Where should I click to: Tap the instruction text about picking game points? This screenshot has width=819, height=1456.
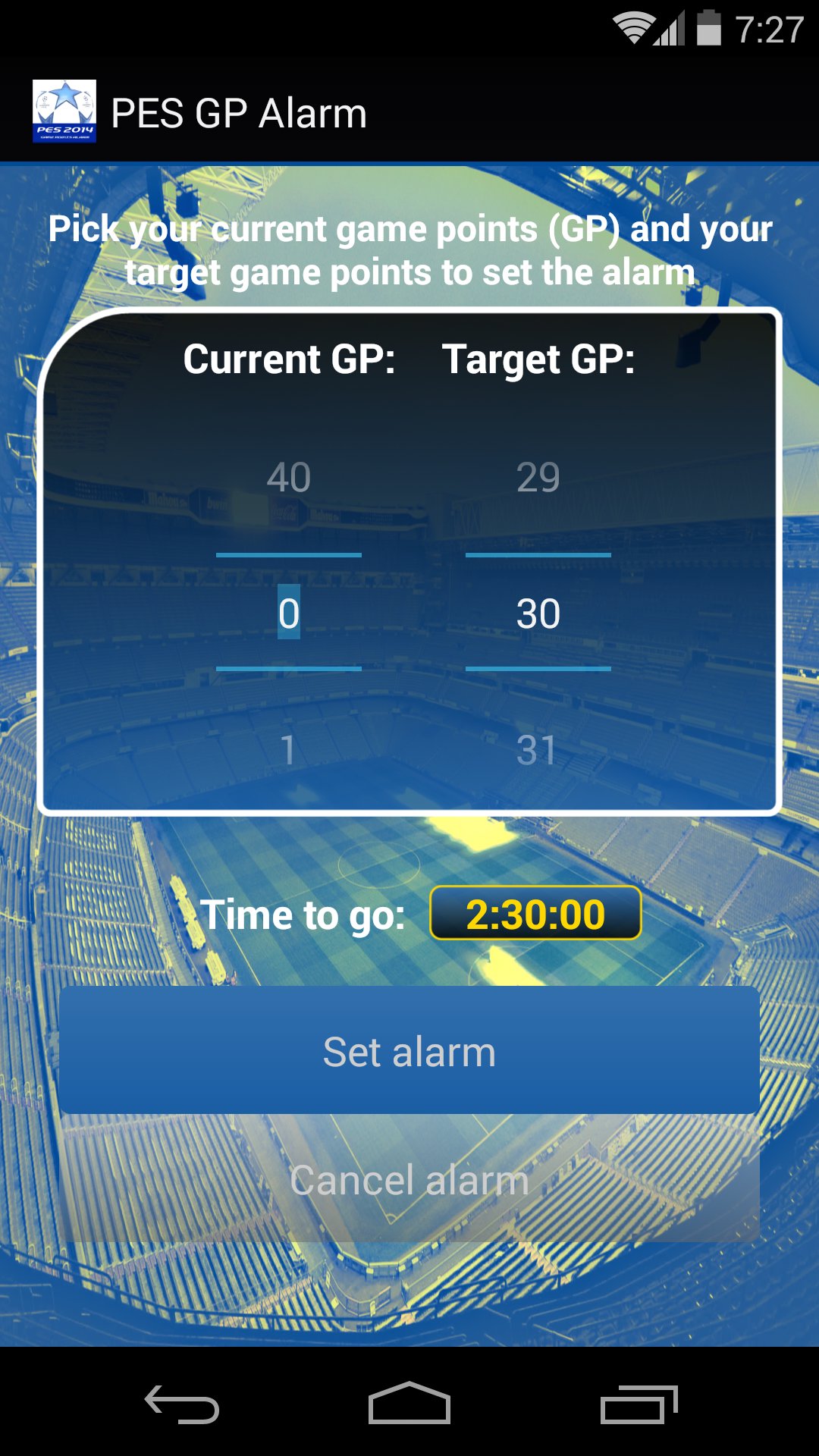(409, 250)
